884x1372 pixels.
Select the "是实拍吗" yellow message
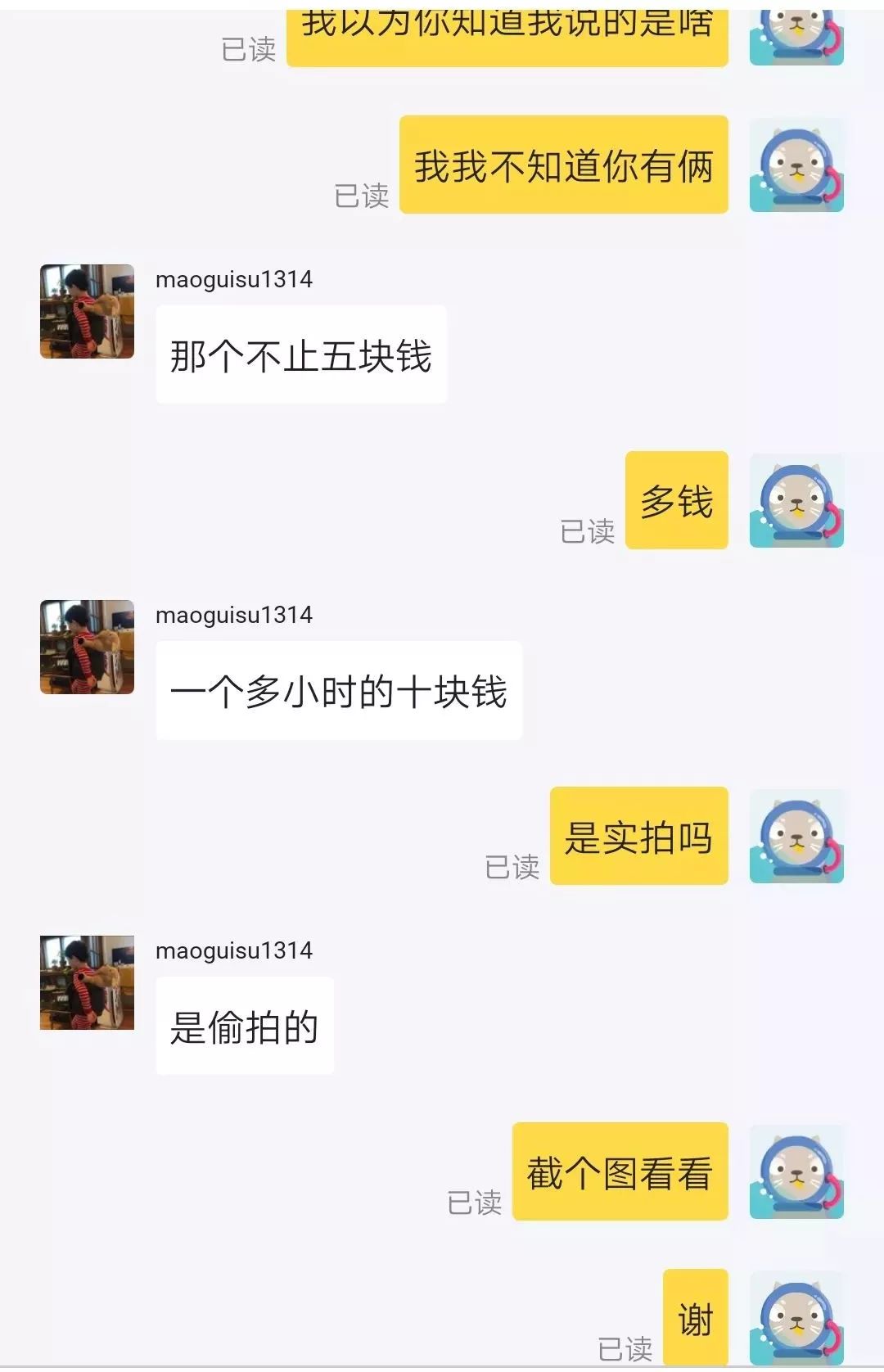pos(639,835)
